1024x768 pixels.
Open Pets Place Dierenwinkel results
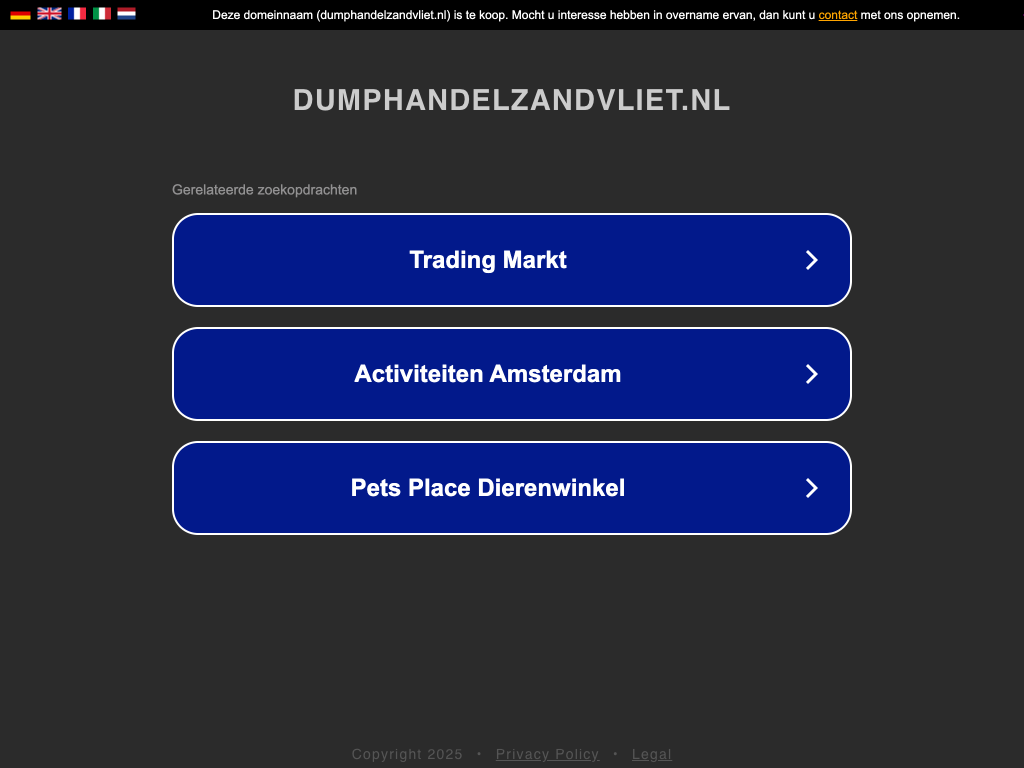511,488
